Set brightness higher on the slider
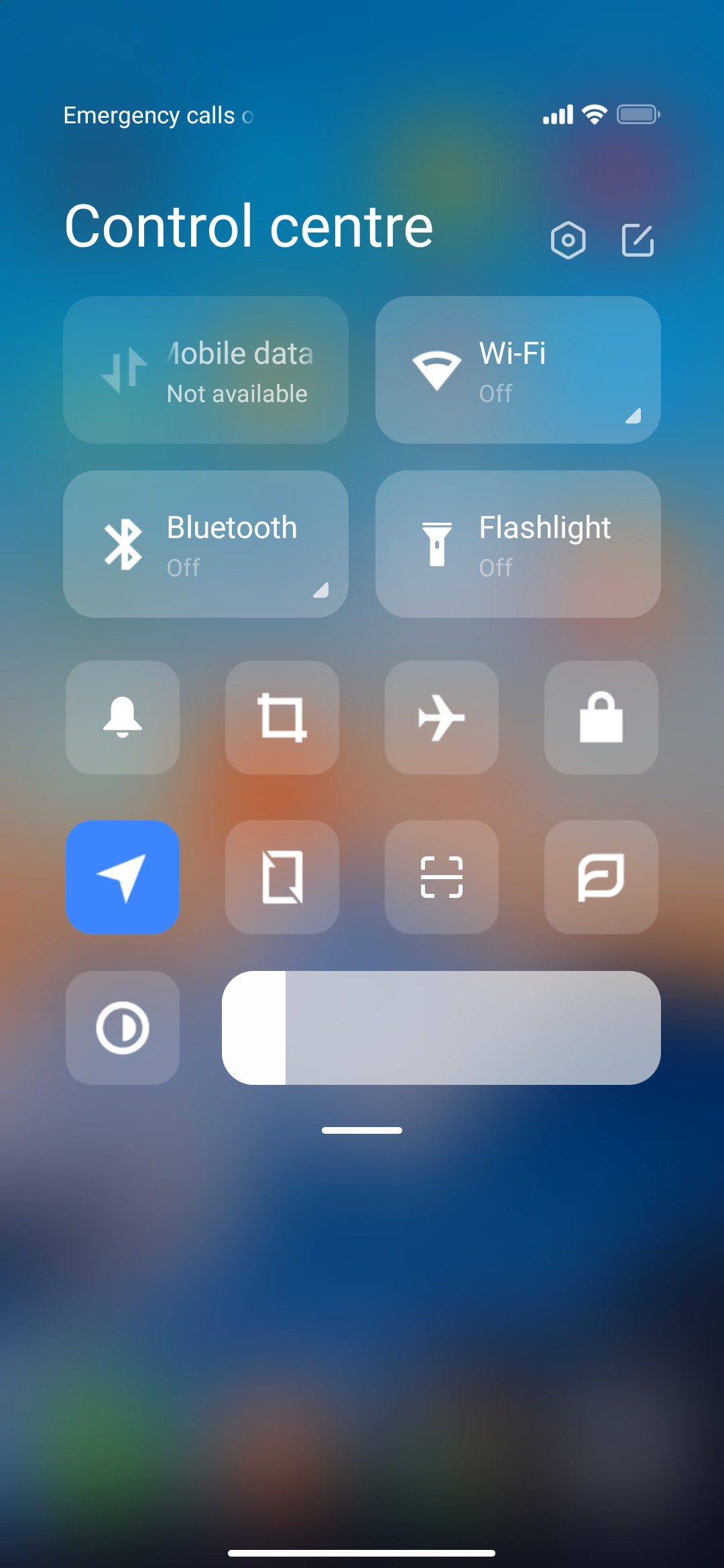 [x=442, y=1028]
